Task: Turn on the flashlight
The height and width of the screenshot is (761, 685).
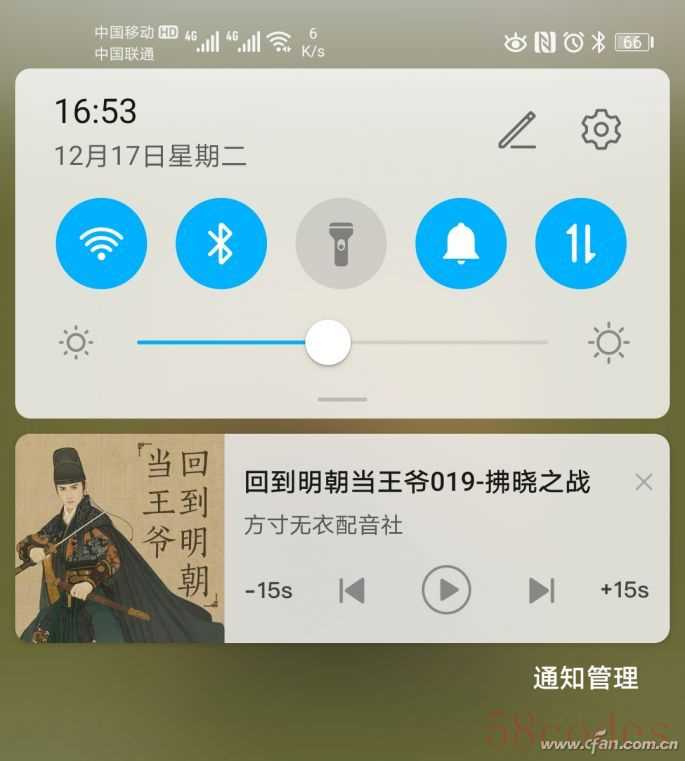Action: coord(341,243)
